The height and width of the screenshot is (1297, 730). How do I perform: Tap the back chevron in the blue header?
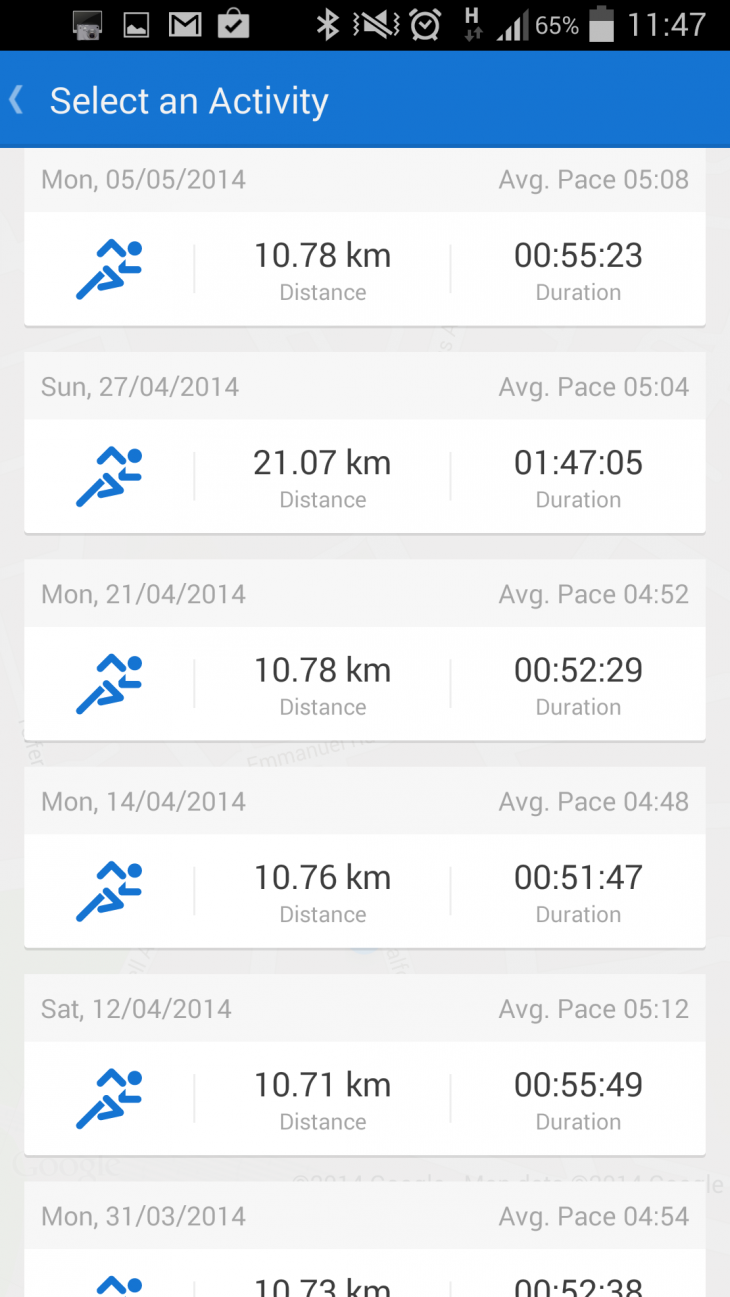(x=17, y=99)
